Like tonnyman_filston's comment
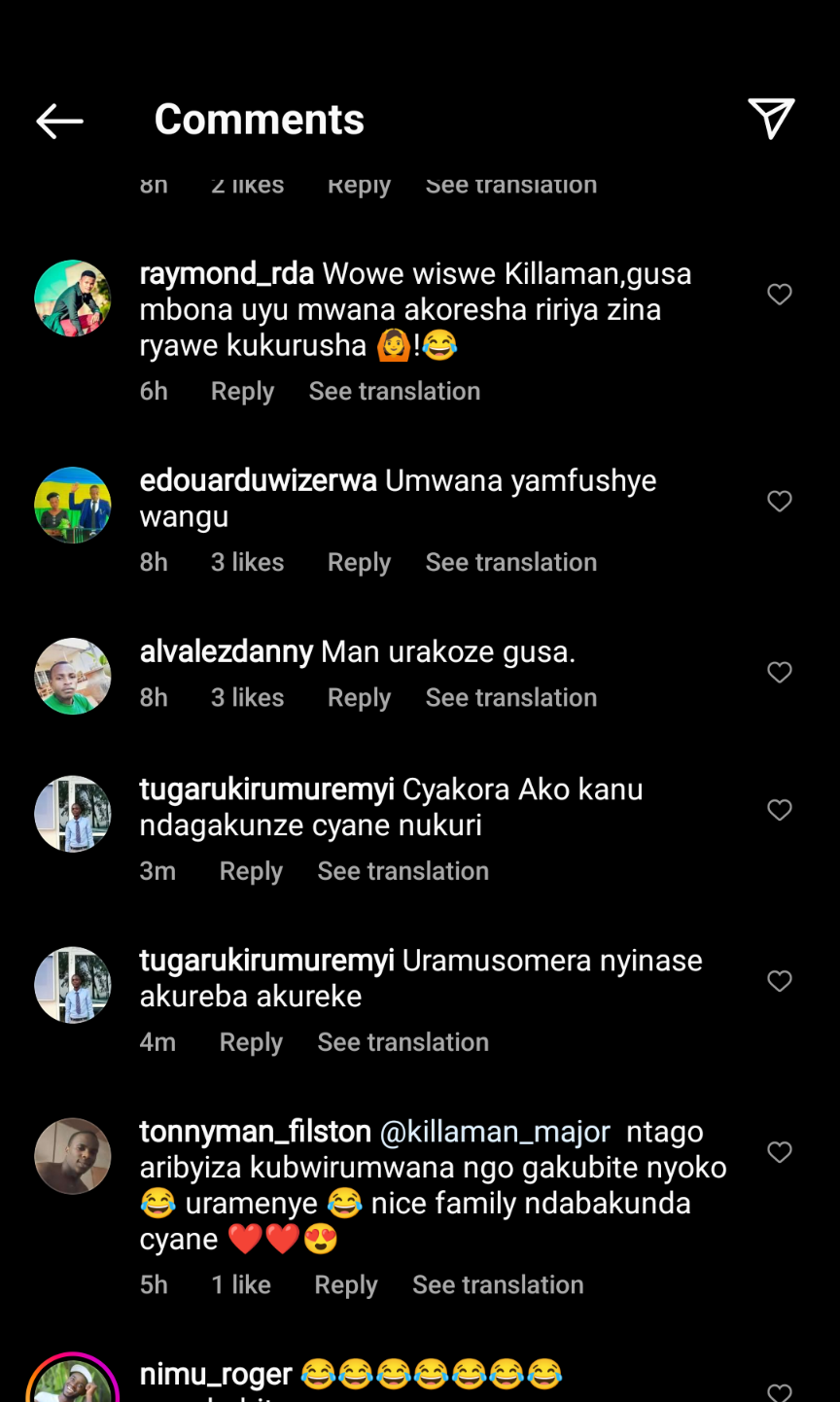 (779, 1152)
